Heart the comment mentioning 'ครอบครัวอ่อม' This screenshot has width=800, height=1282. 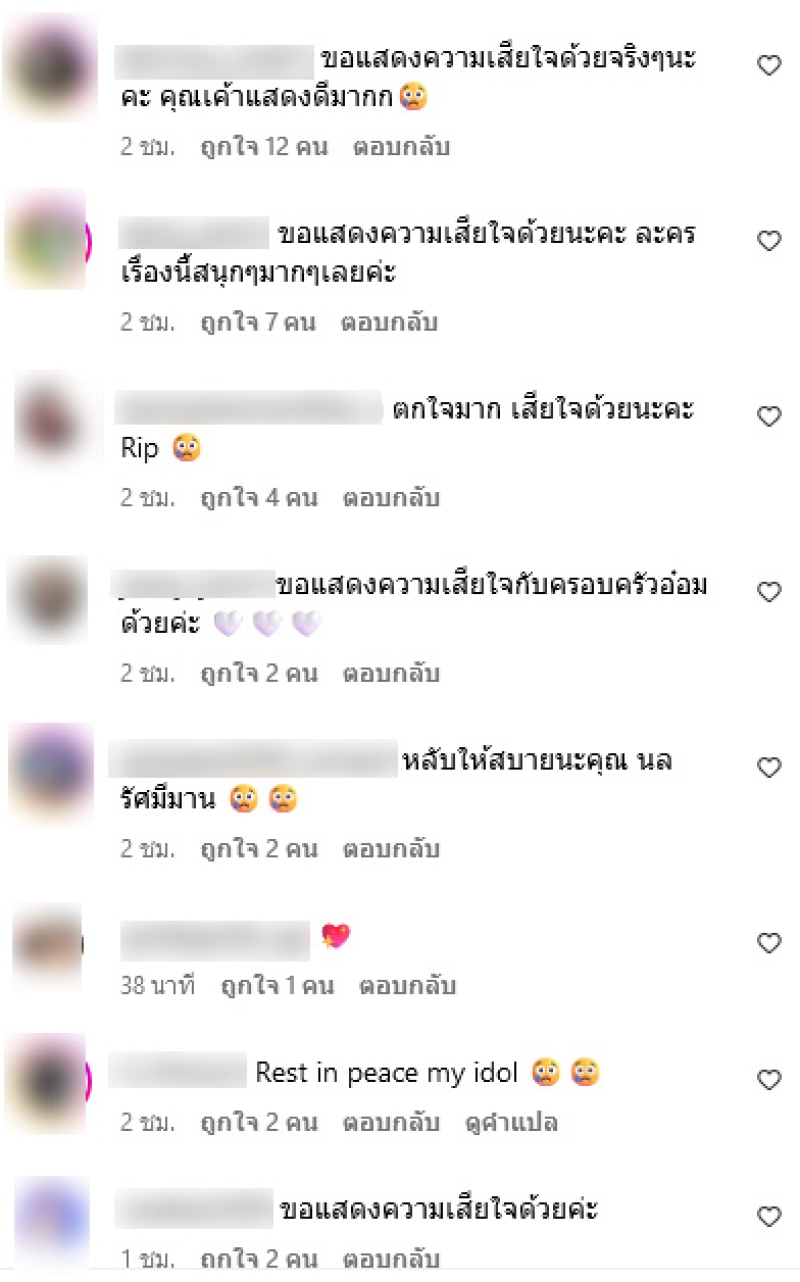(768, 592)
